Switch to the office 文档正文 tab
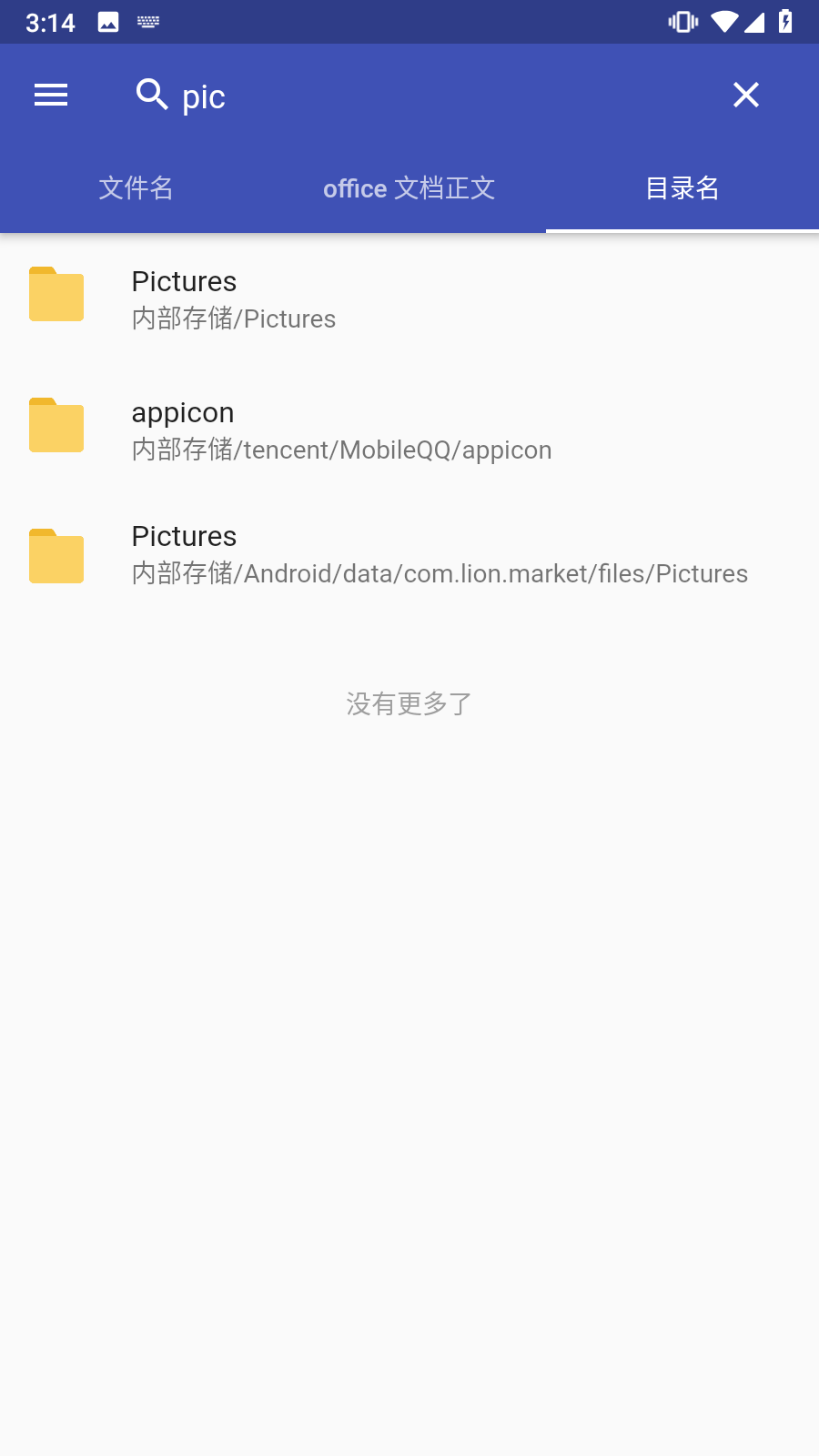The width and height of the screenshot is (819, 1456). point(409,188)
